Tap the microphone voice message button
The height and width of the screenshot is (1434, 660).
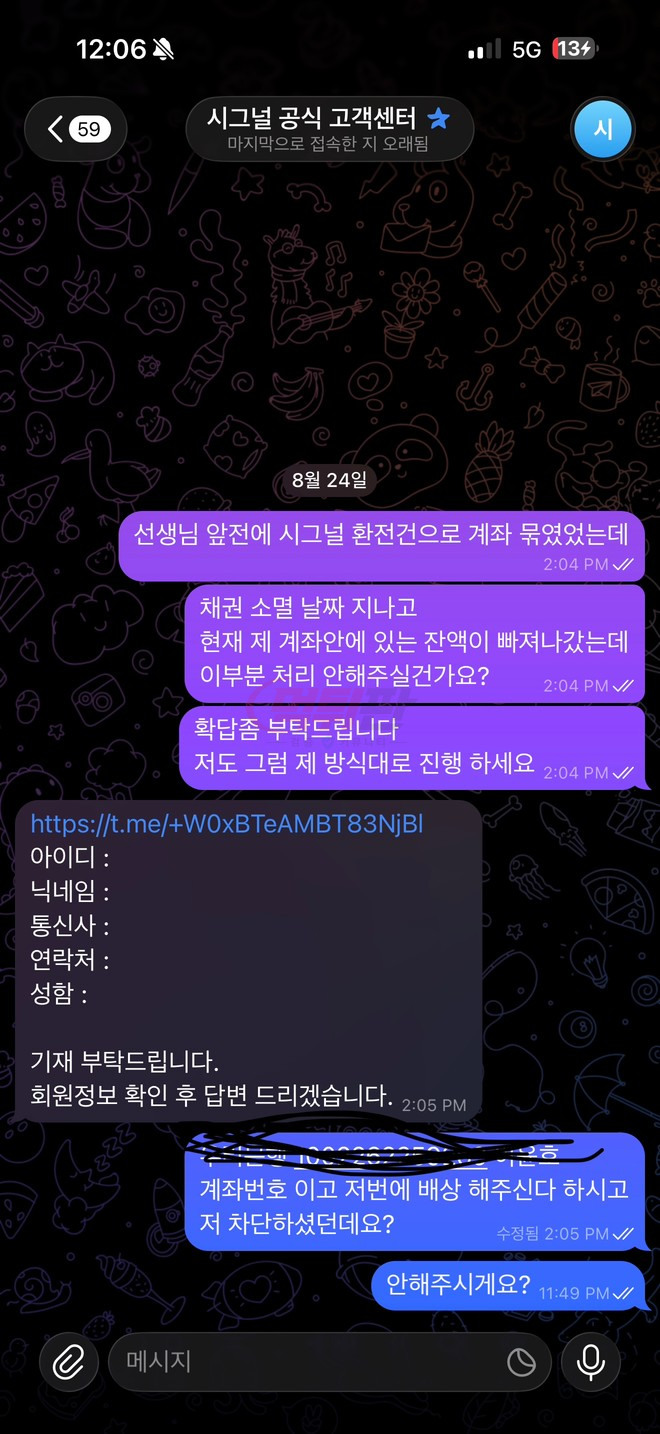(x=591, y=1362)
